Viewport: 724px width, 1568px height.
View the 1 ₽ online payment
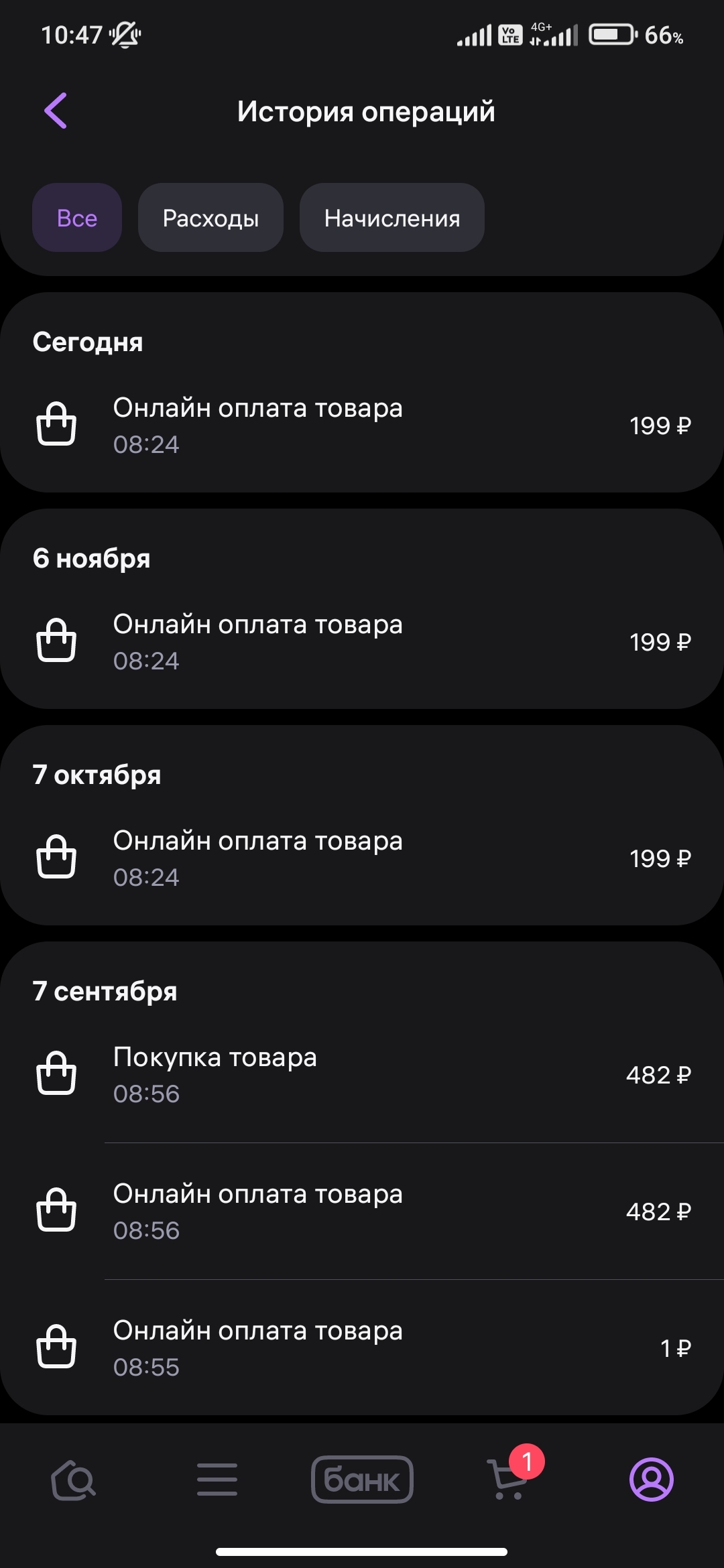362,1348
